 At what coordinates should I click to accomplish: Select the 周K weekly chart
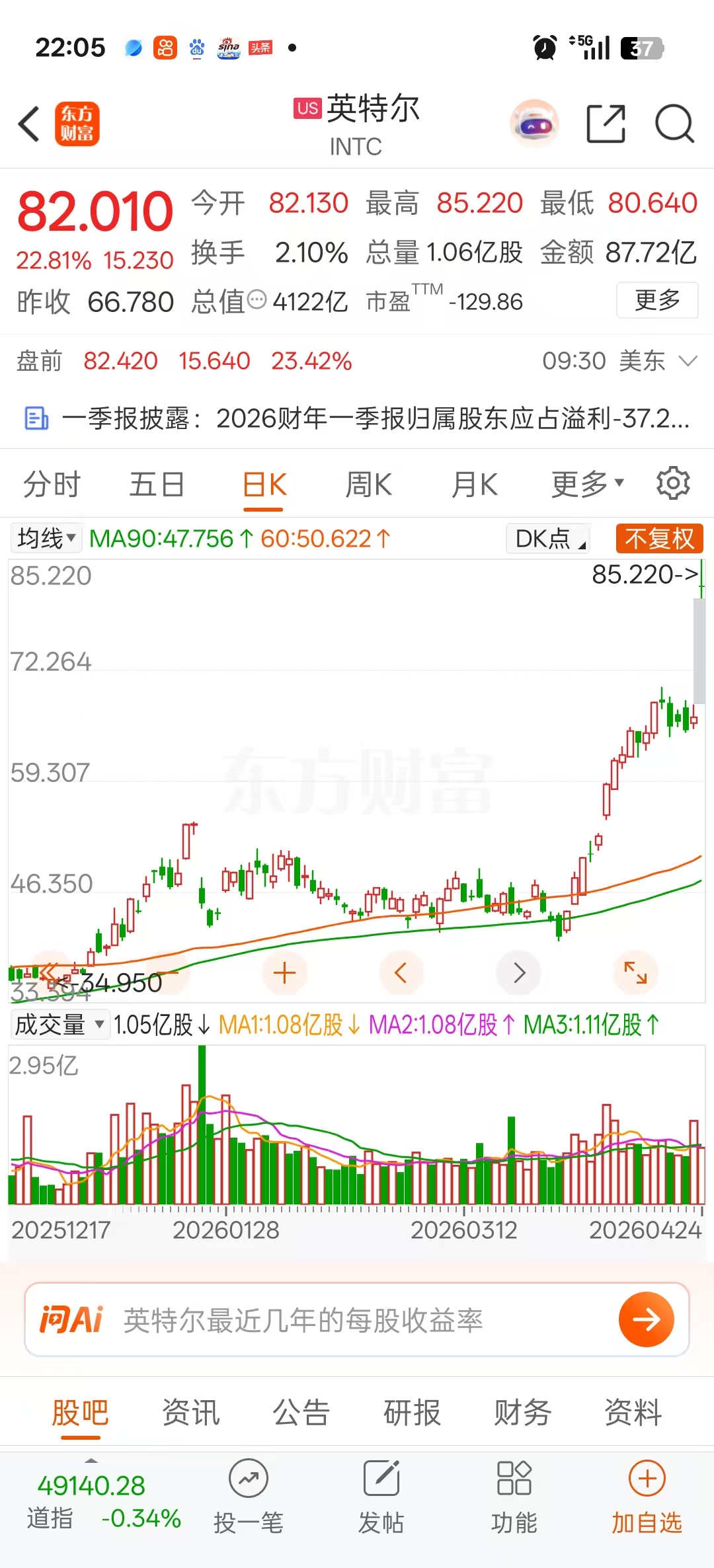coord(368,485)
